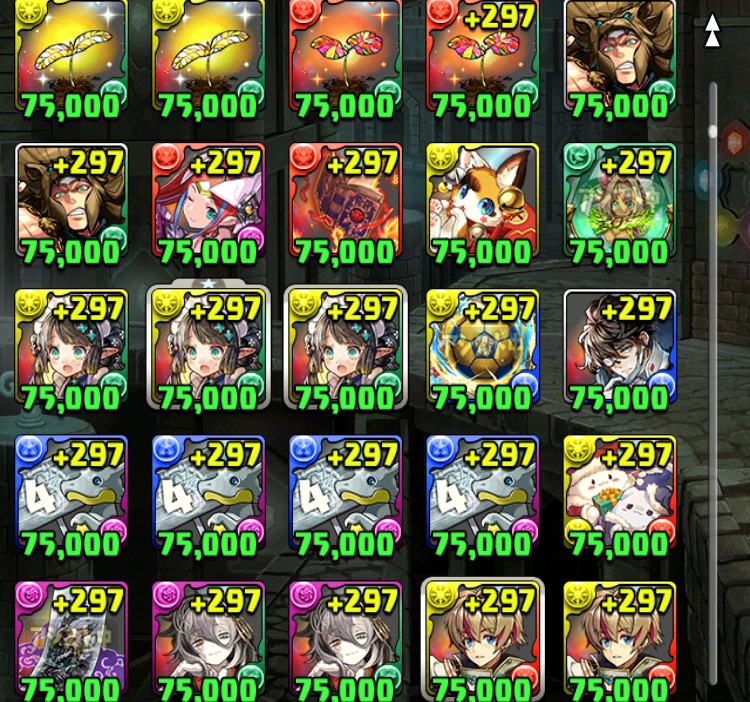The width and height of the screenshot is (750, 702).
Task: Select the maid girl card without silver frame
Action: [x=71, y=352]
